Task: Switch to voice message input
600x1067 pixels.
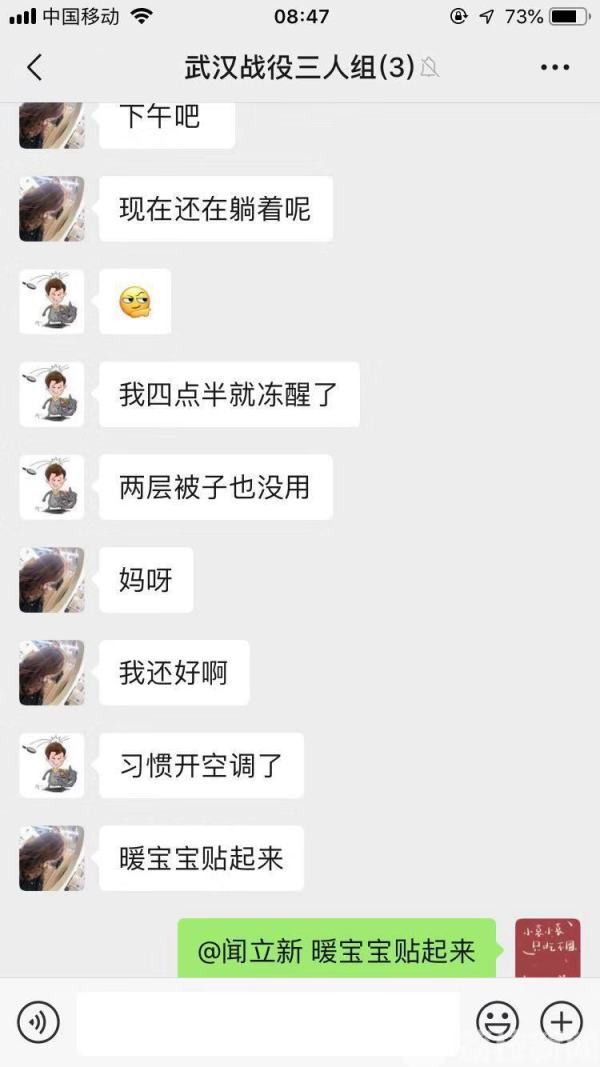Action: tap(38, 1022)
